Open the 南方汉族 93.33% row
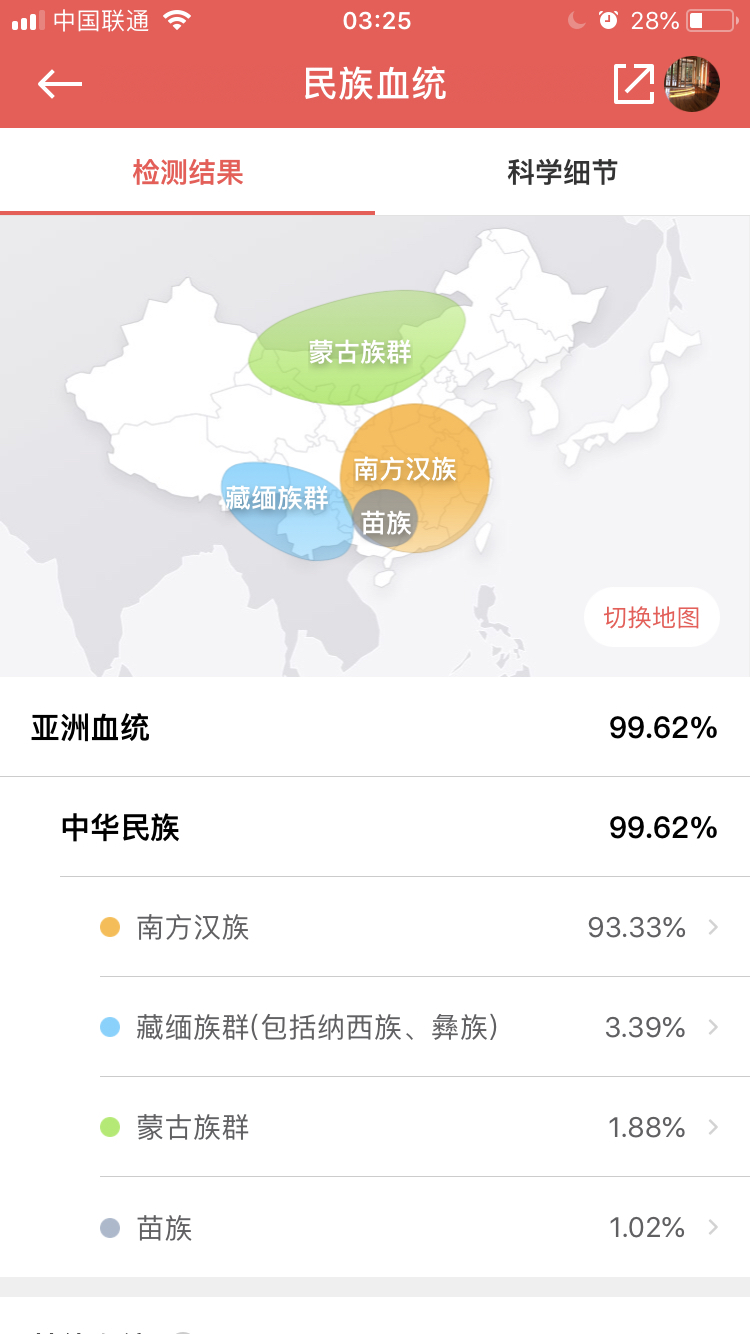 [410, 927]
